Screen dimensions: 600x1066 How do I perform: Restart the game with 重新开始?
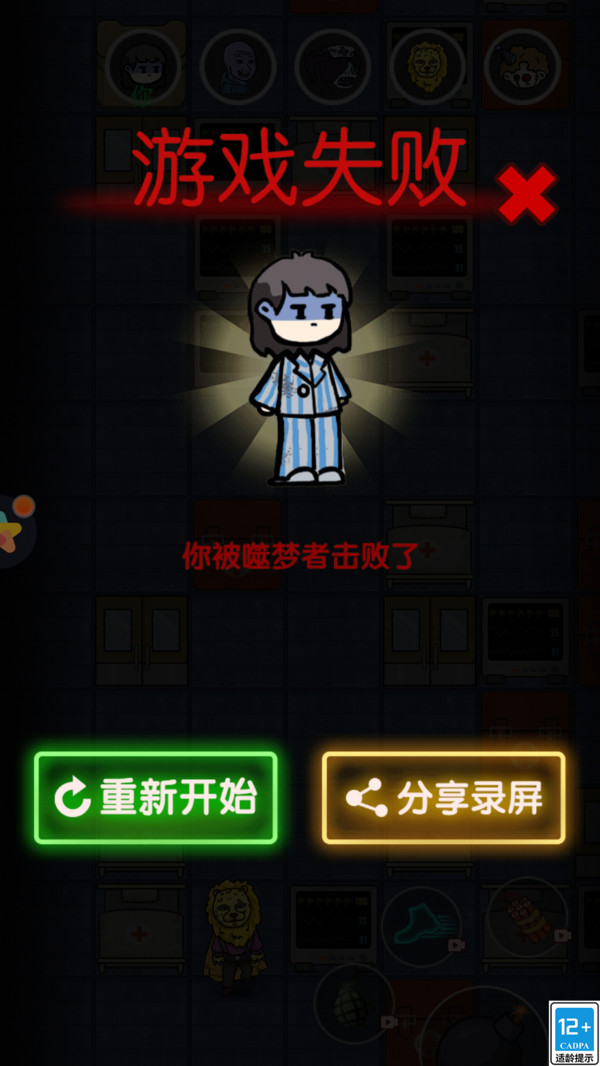point(156,797)
